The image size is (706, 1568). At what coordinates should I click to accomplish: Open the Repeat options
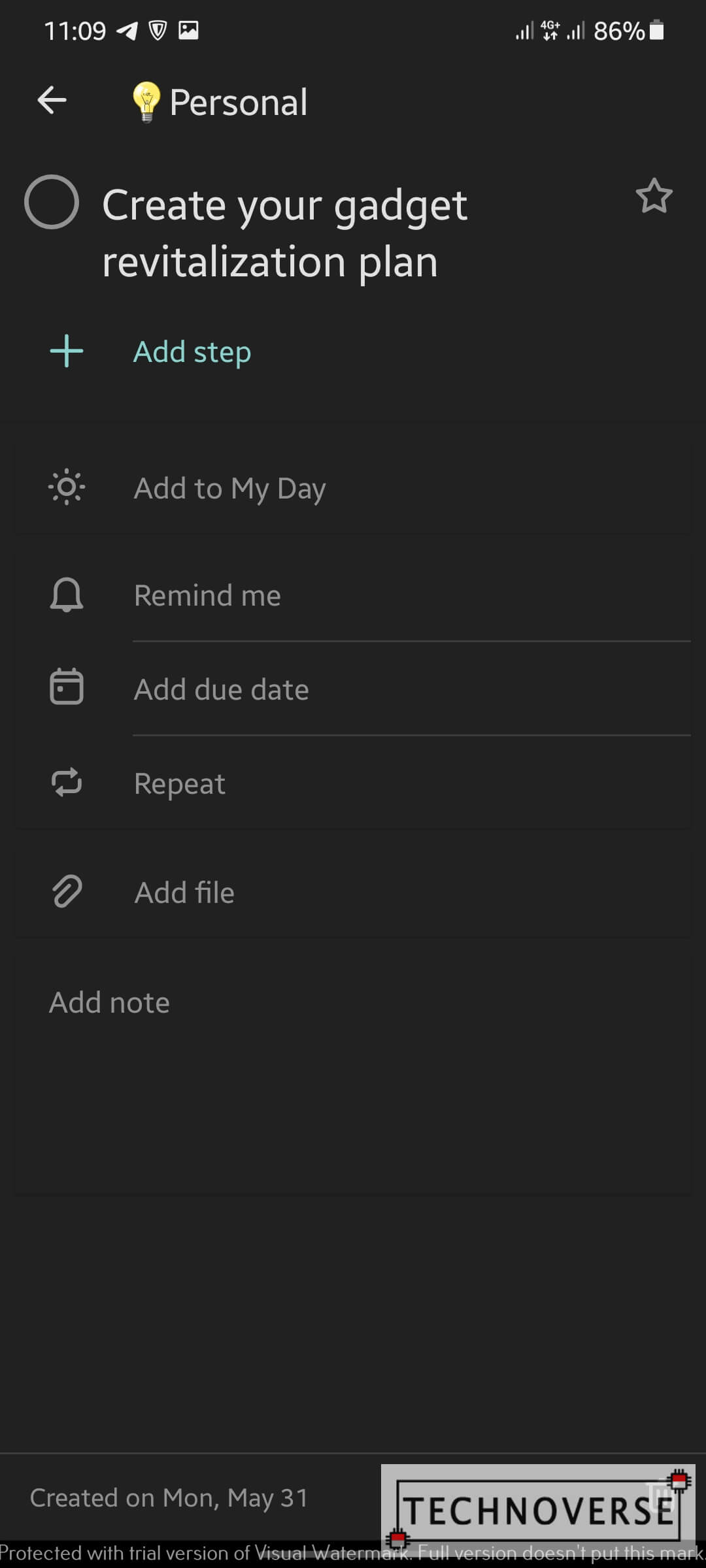pos(353,783)
